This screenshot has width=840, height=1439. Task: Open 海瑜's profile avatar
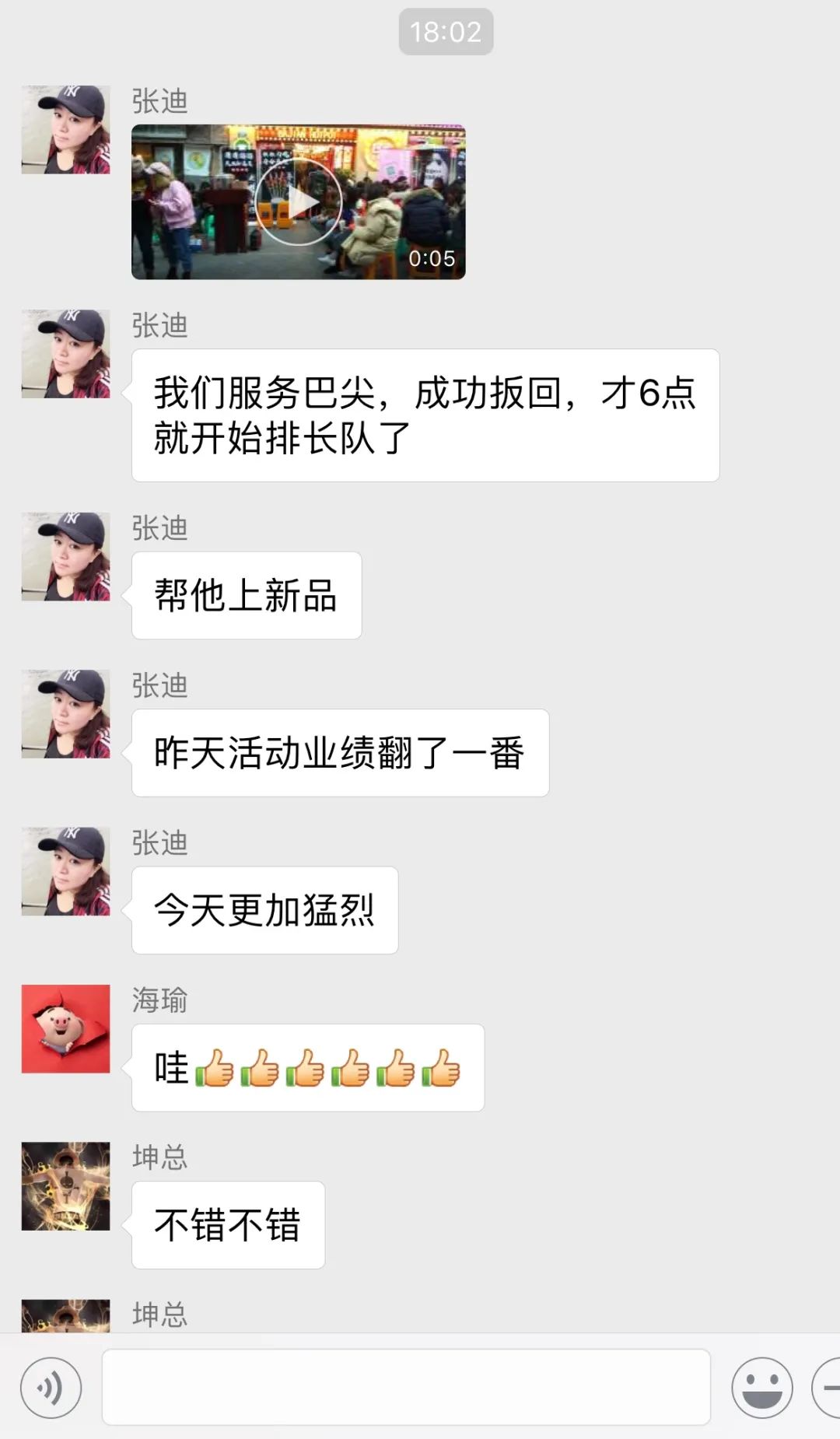tap(65, 1029)
